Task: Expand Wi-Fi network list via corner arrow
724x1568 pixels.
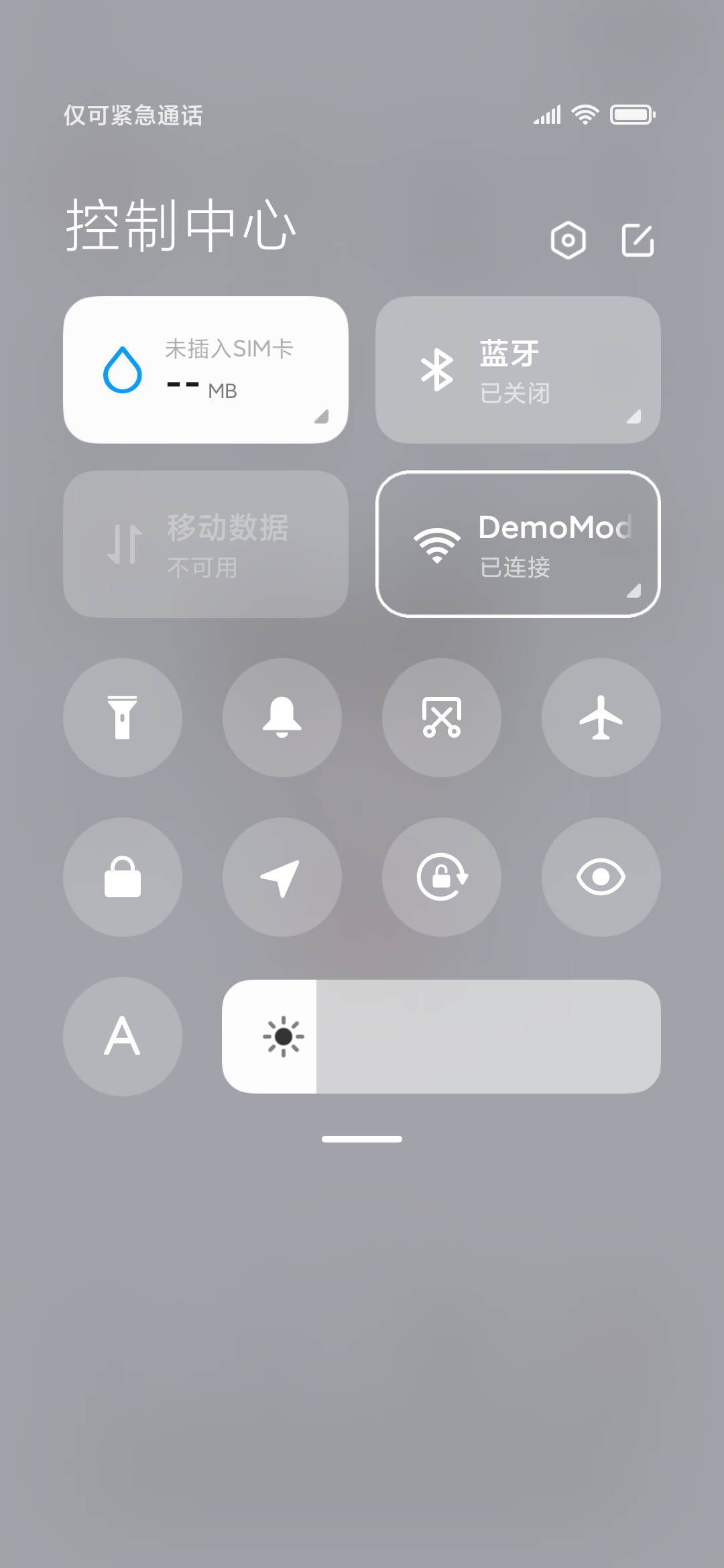Action: click(x=633, y=590)
